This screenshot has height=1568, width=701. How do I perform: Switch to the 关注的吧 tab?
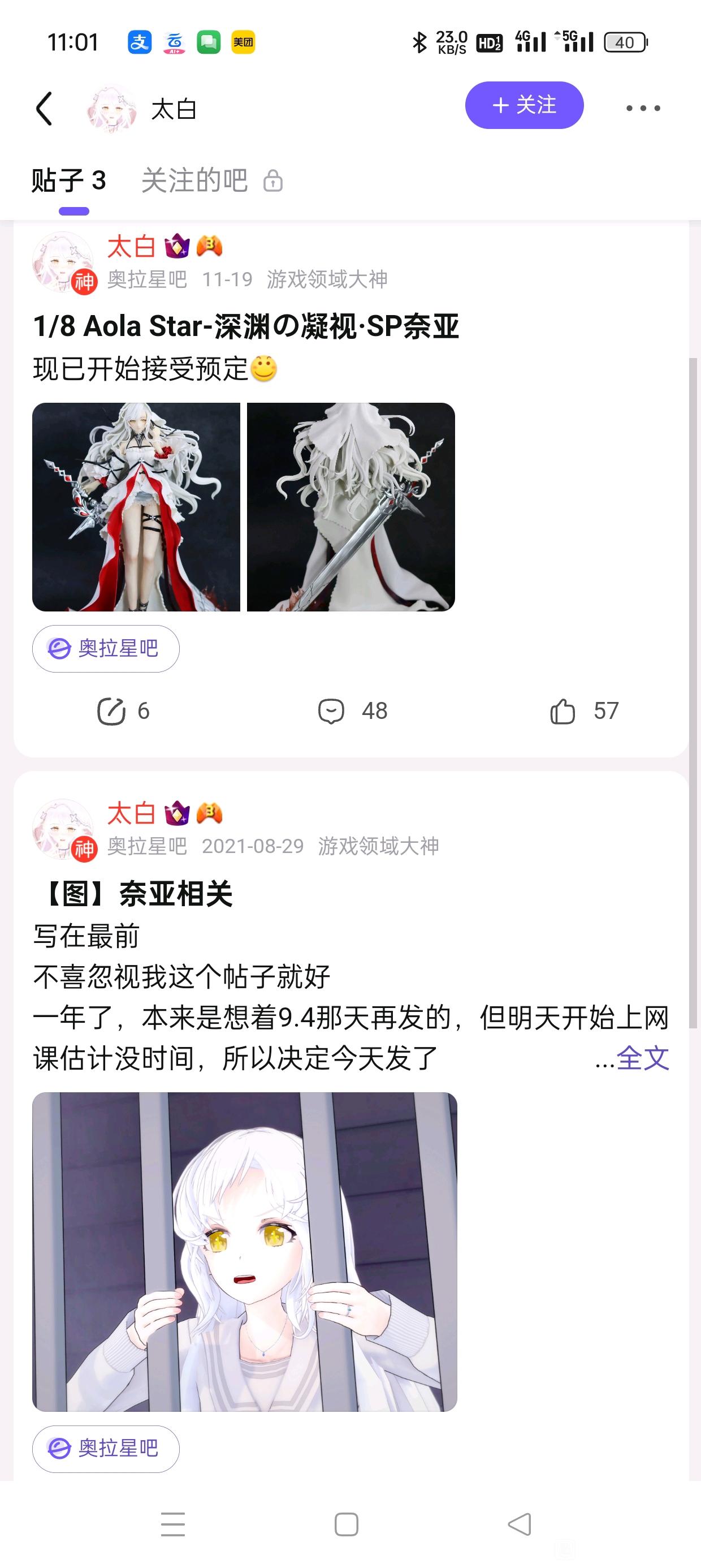194,181
